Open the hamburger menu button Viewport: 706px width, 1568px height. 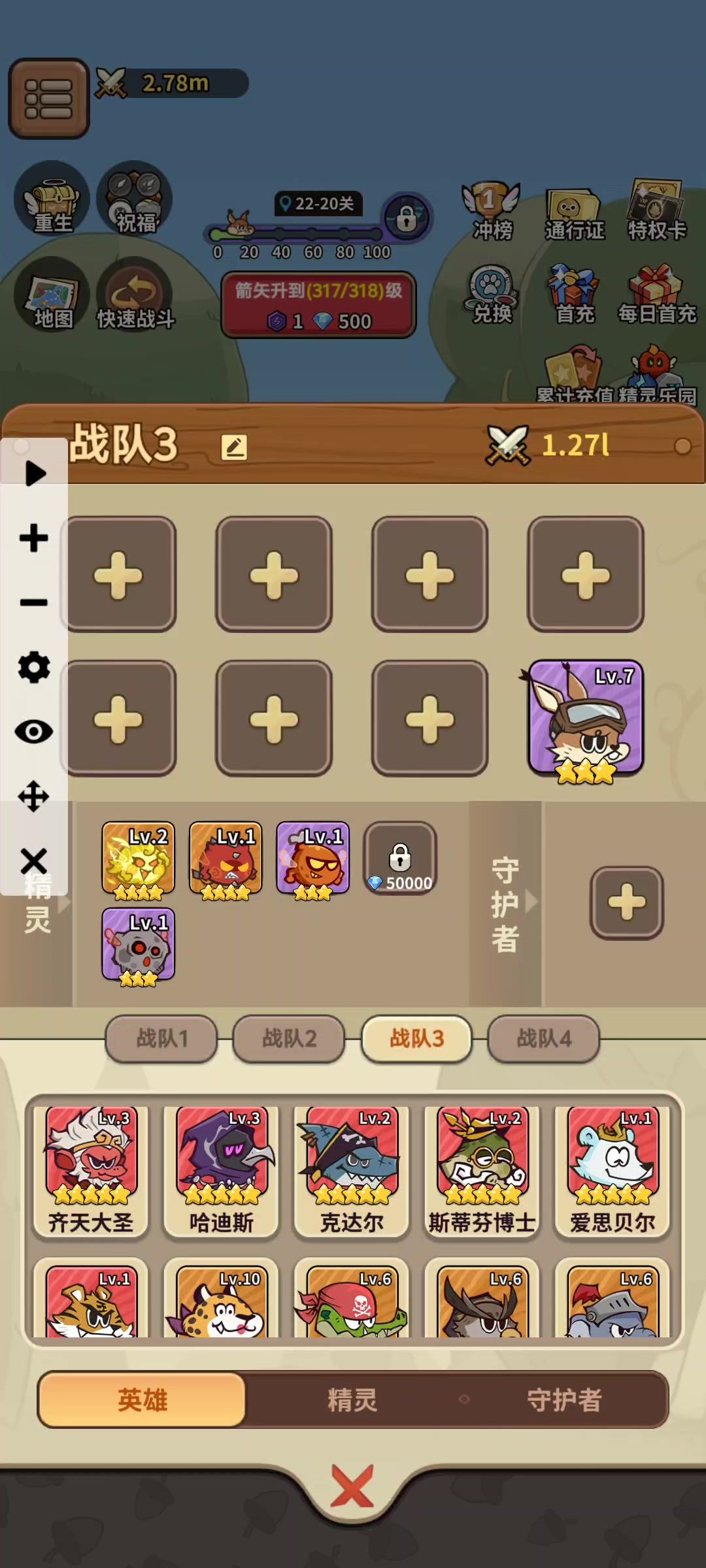pyautogui.click(x=48, y=99)
